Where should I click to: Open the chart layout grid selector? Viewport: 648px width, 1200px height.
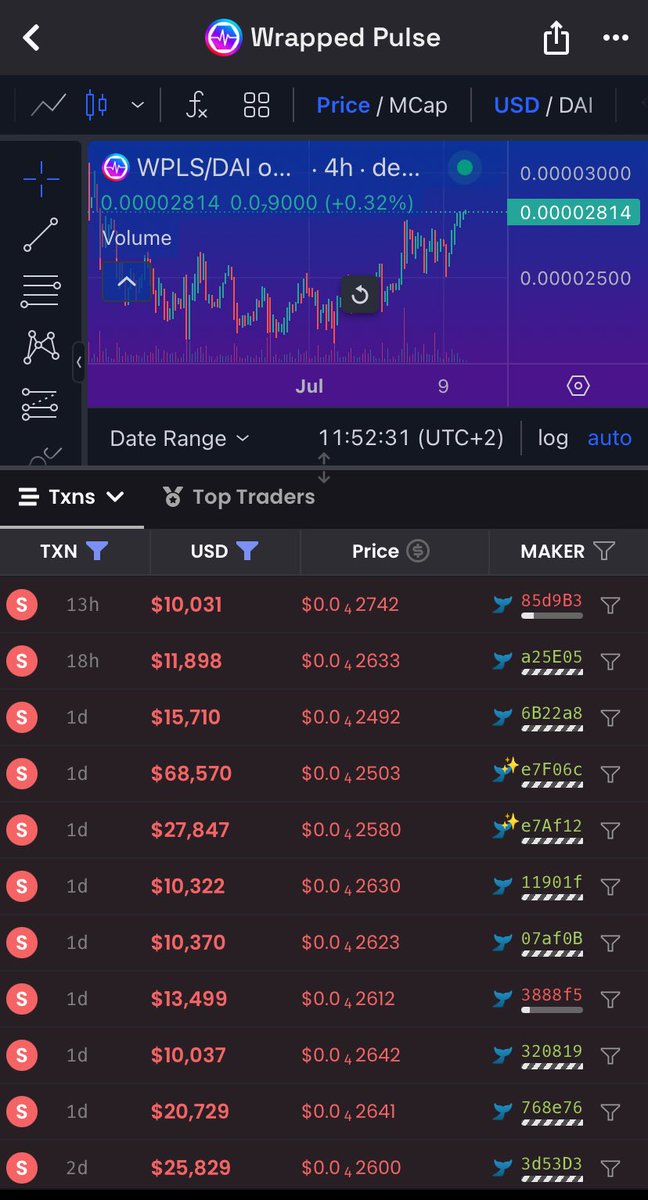coord(257,104)
